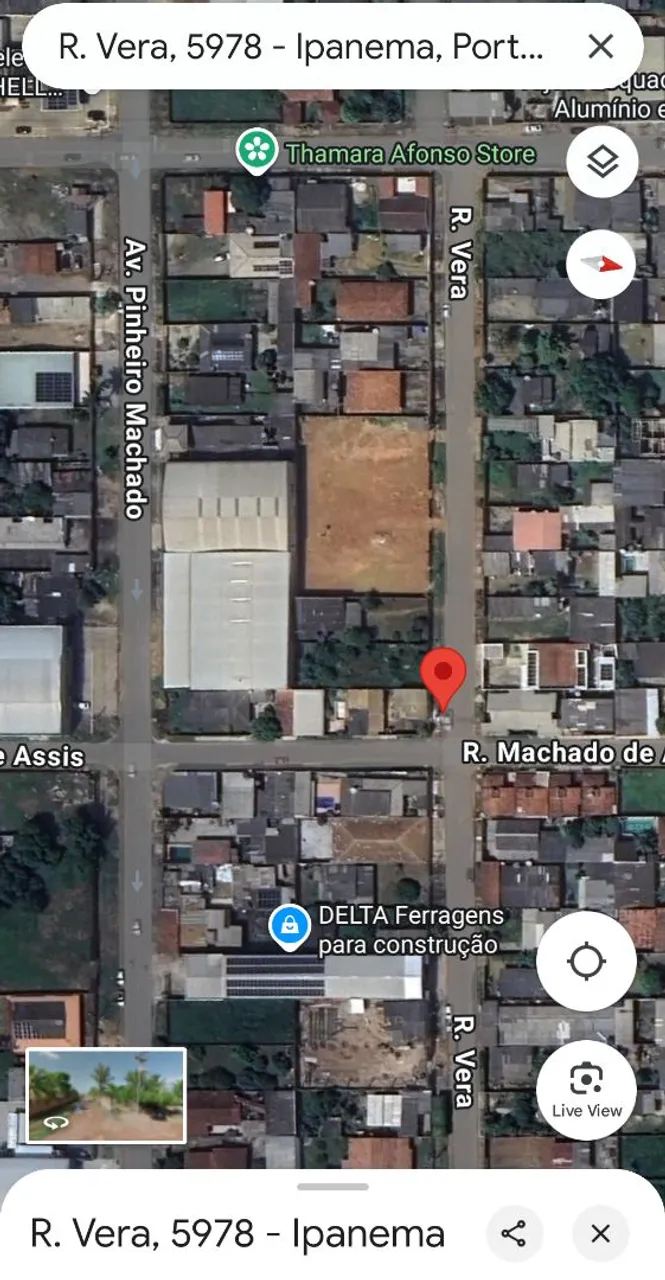Select DELTA Ferragens para construção marker

[290, 929]
